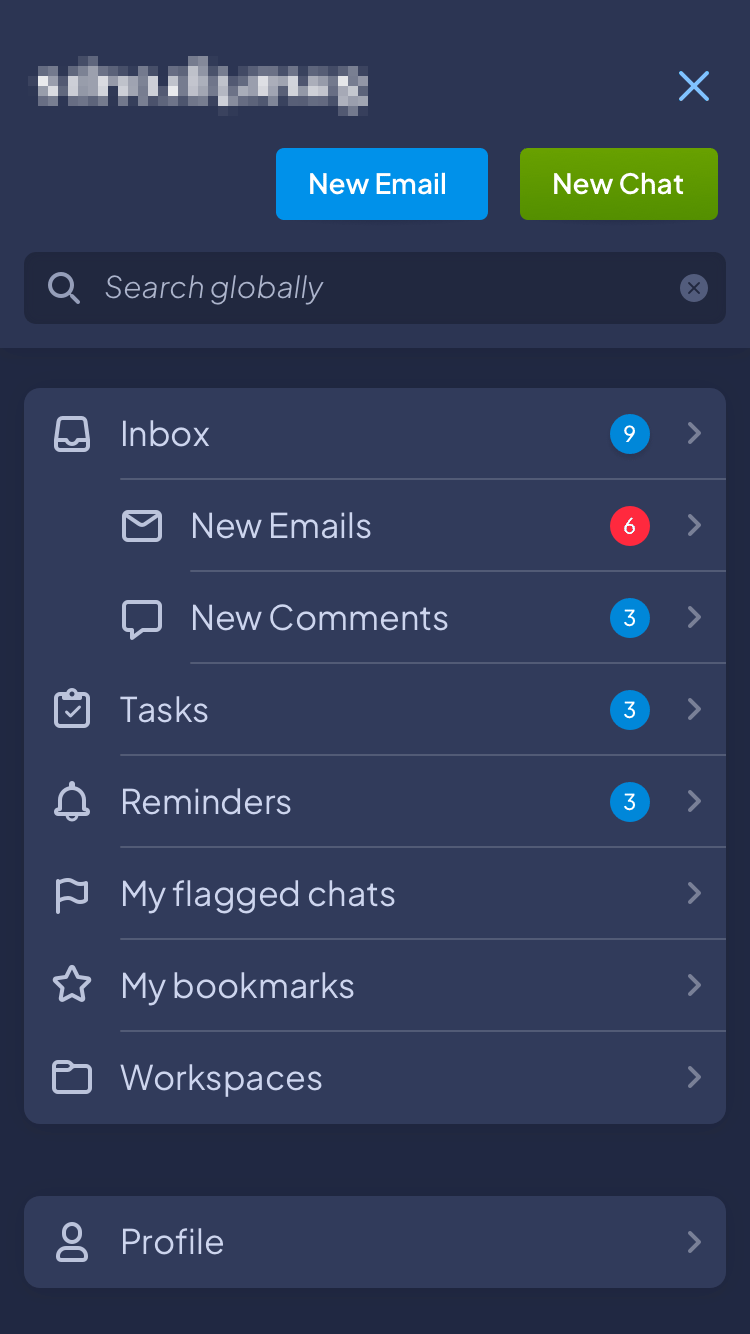Close the side menu
Screen dimensions: 750x1334
[x=693, y=86]
